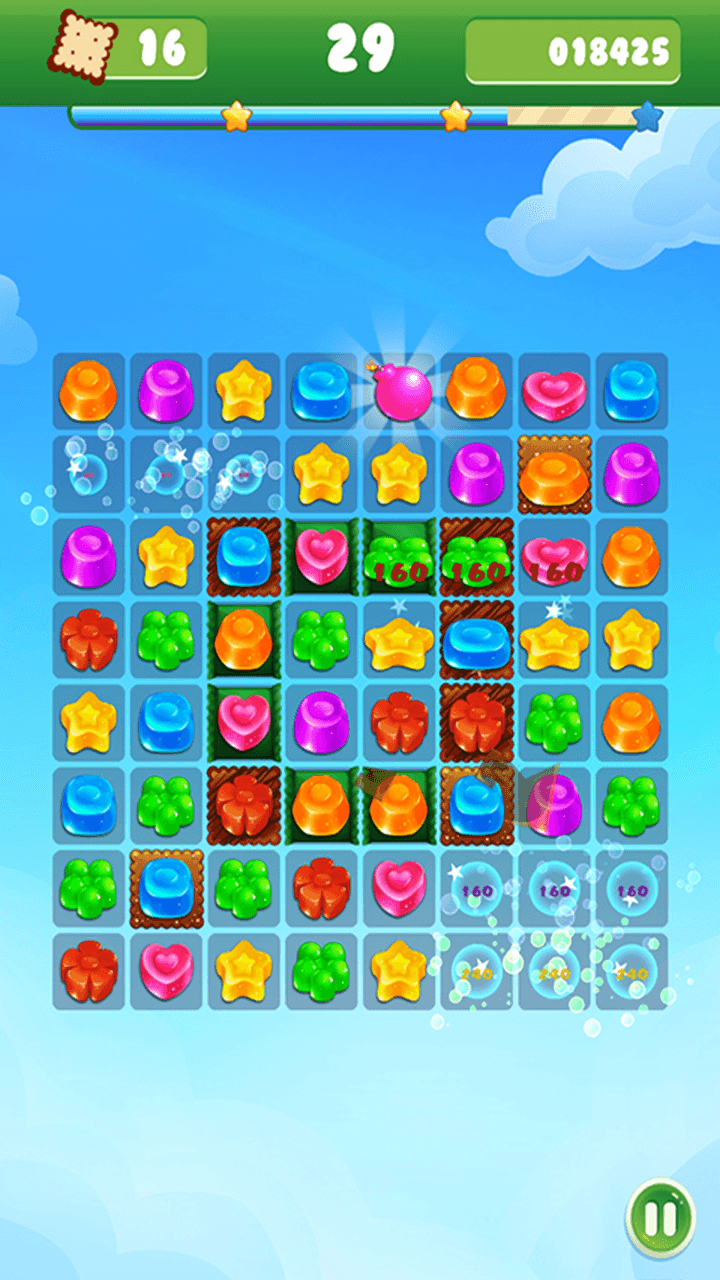
Task: Tap the red flower candy in the bottom-left
Action: tap(88, 972)
